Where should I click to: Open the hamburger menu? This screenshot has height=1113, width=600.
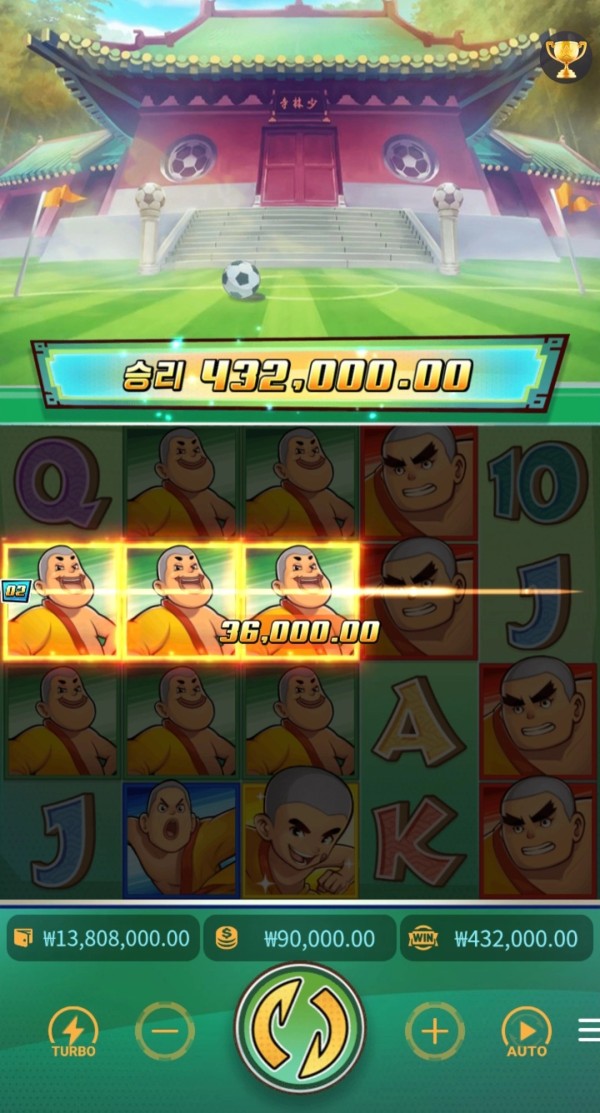tap(588, 1030)
